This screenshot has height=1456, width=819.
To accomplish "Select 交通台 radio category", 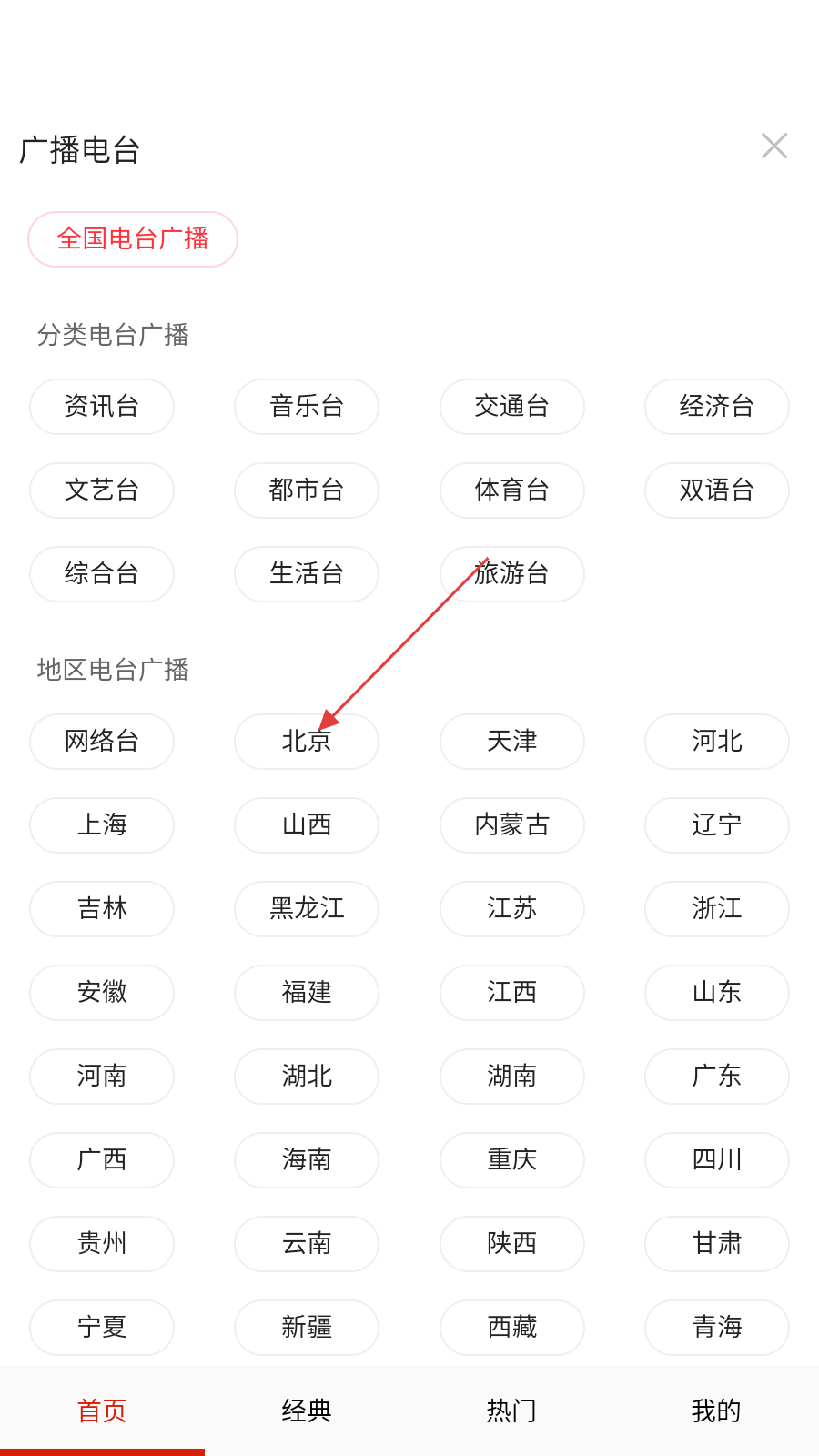I will (x=511, y=407).
